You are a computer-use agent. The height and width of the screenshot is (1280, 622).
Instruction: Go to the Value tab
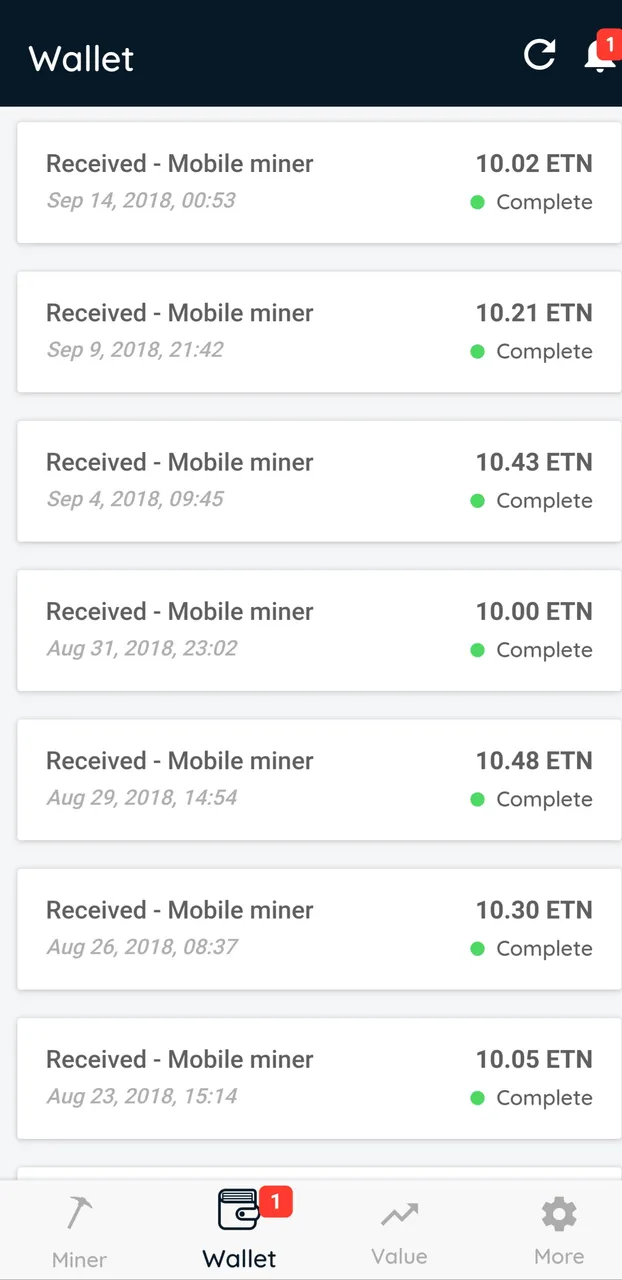tap(399, 1230)
